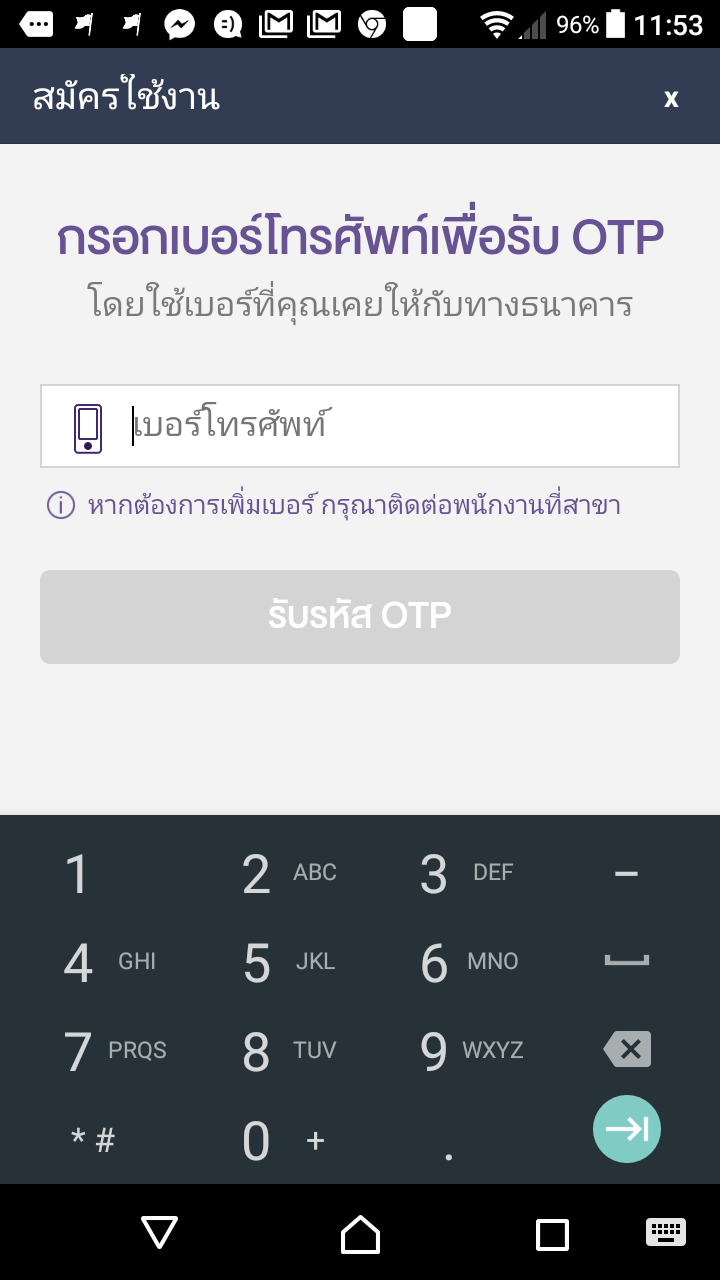Open the keyboard switcher icon
Viewport: 720px width, 1280px height.
coord(666,1232)
